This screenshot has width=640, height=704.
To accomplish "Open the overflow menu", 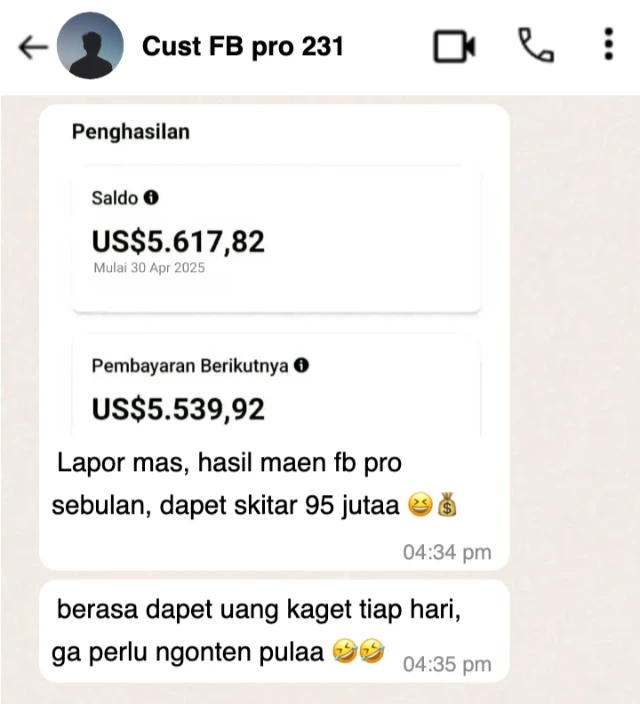I will point(608,45).
